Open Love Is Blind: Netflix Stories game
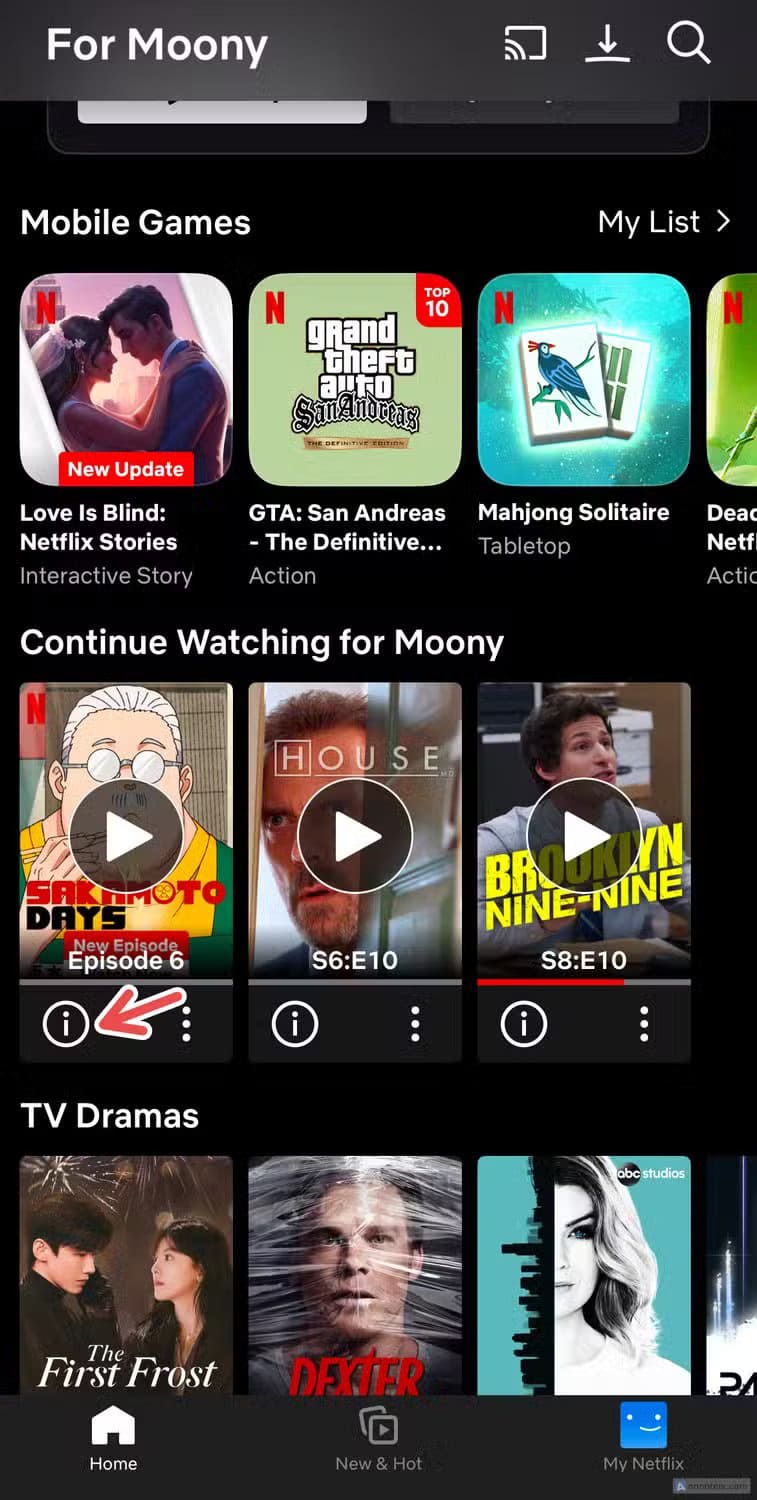The height and width of the screenshot is (1500, 757). (126, 379)
